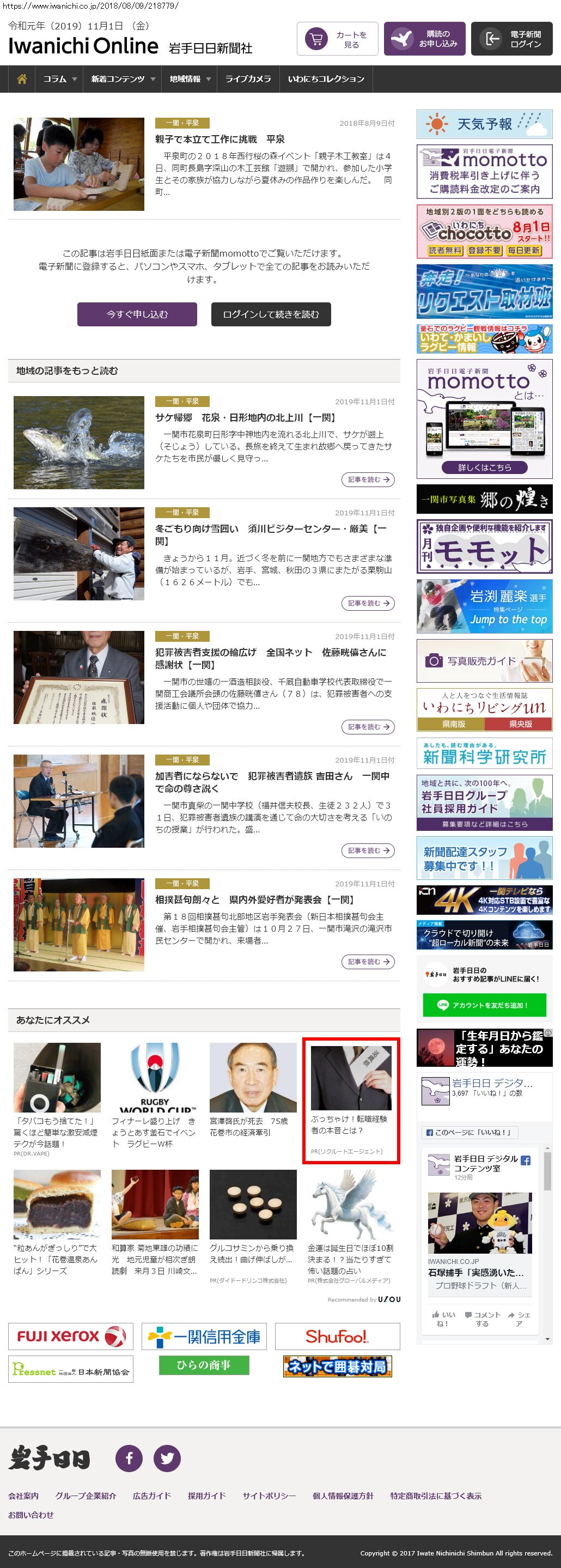The image size is (561, 1568).
Task: Read the サケ帰郷 article via 記事を読む
Action: (x=368, y=479)
